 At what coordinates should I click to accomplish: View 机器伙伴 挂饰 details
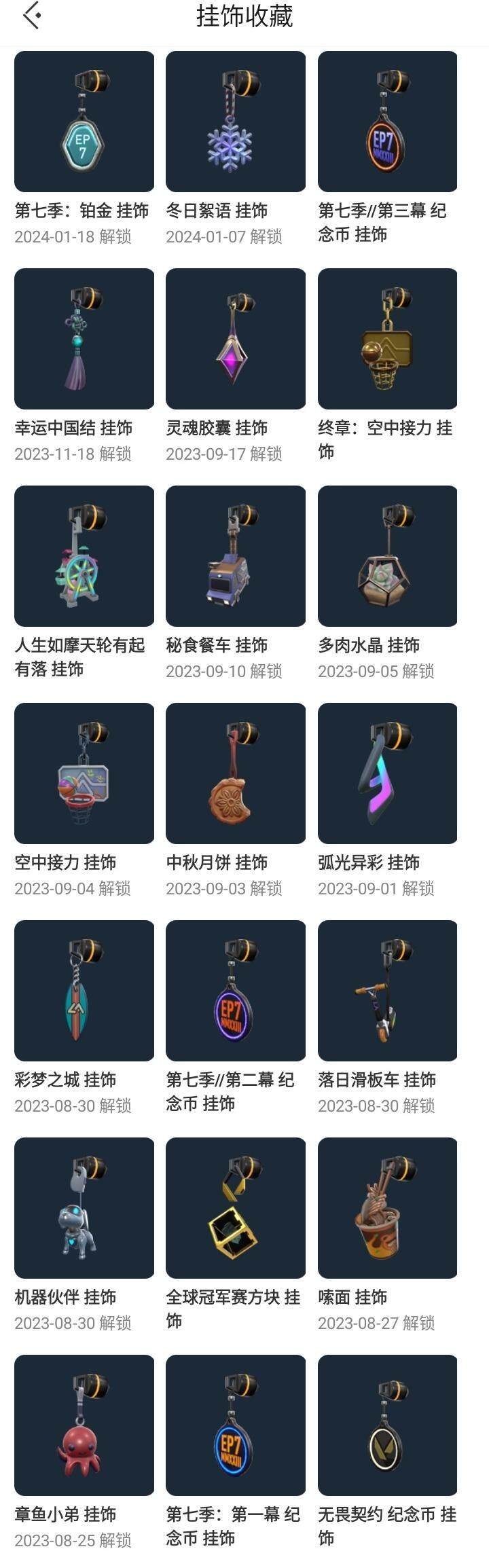click(84, 1209)
